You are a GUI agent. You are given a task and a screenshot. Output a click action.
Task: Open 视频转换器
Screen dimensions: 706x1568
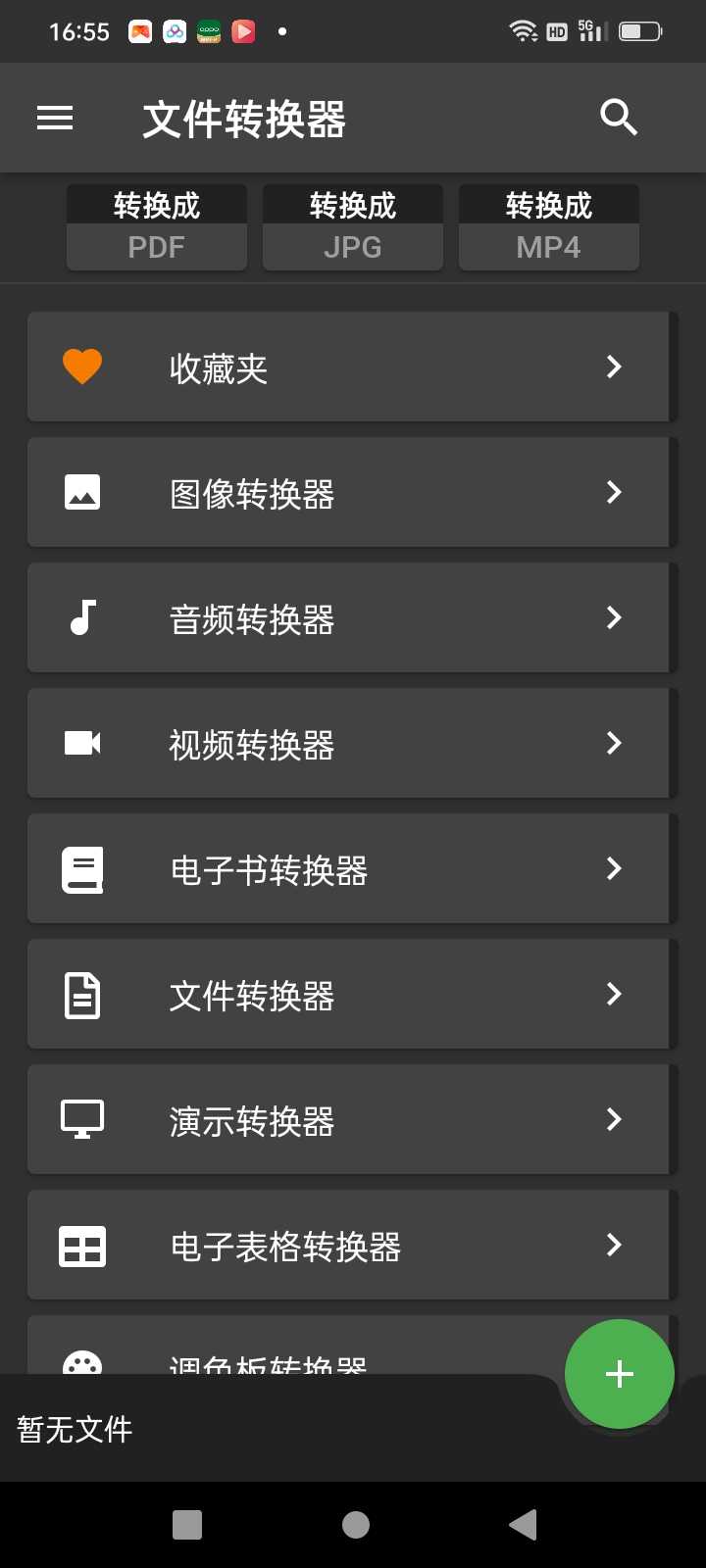pyautogui.click(x=349, y=744)
